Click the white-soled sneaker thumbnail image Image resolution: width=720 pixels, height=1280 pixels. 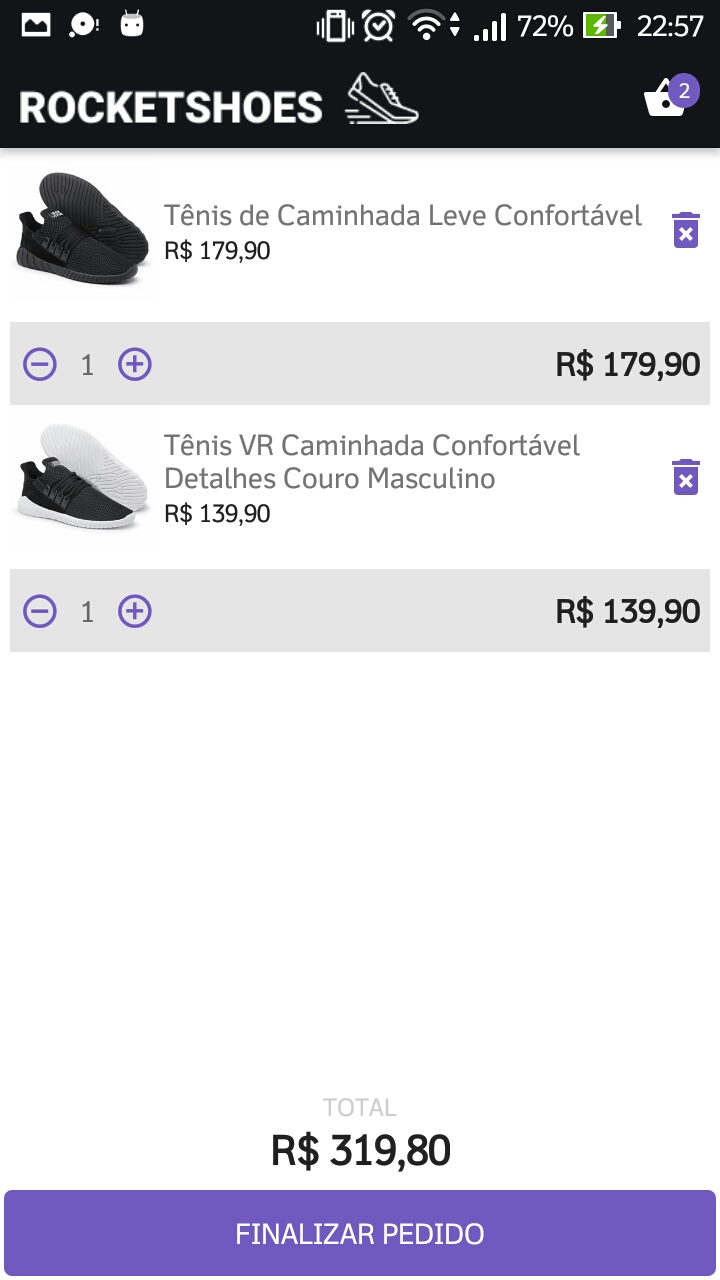point(80,480)
